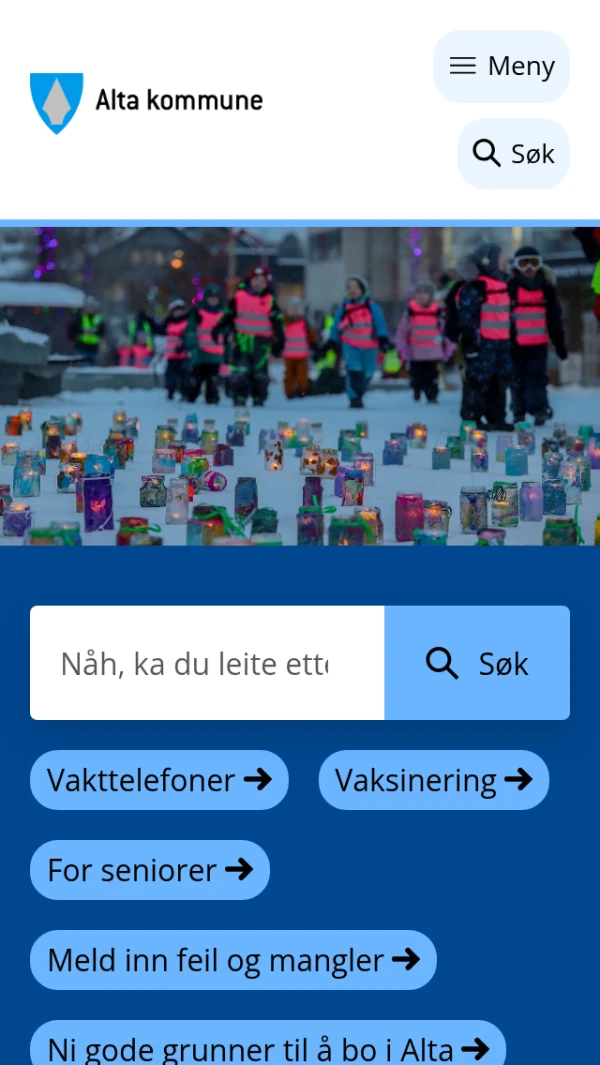Screen dimensions: 600x1065
Task: Open the For seniorer page
Action: pyautogui.click(x=150, y=870)
